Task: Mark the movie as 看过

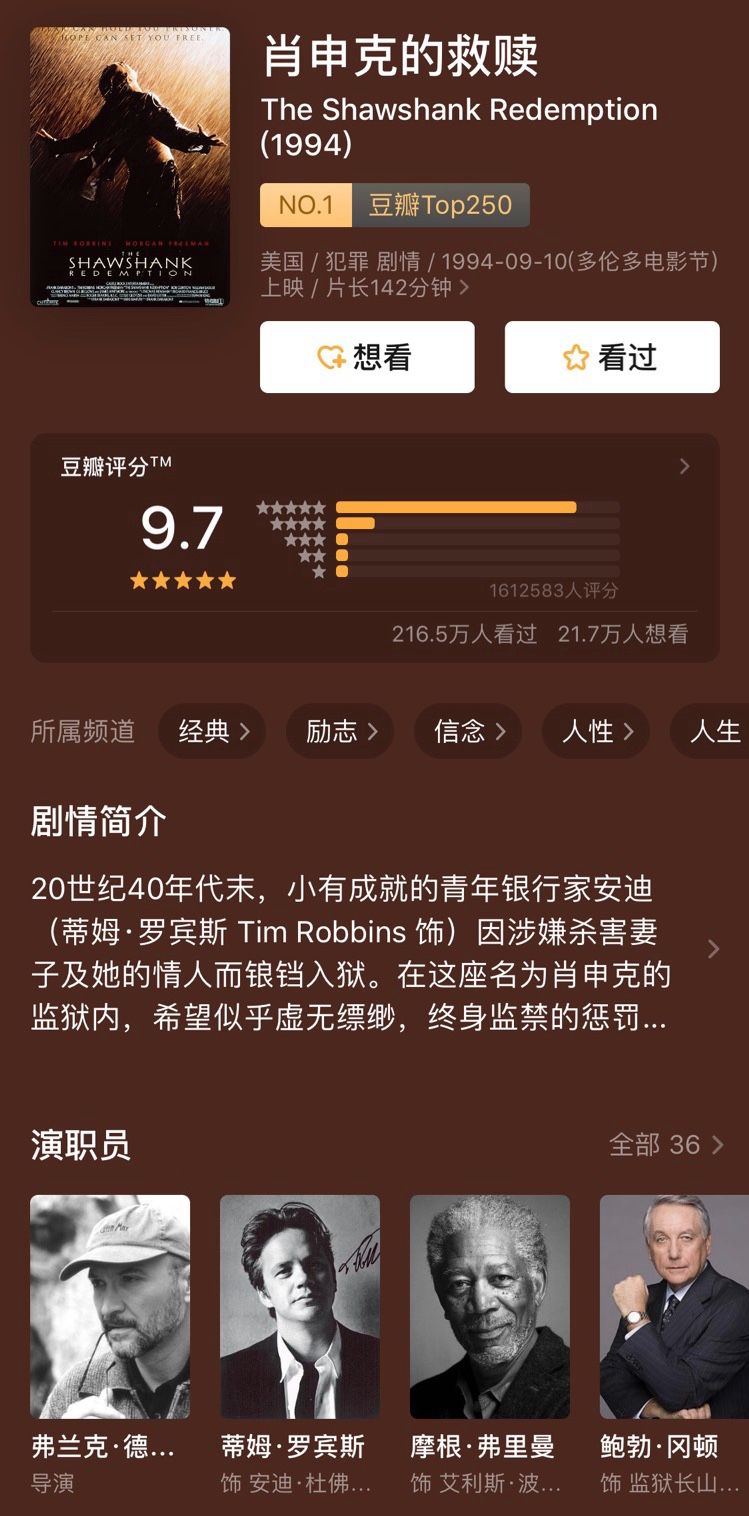Action: pos(611,357)
